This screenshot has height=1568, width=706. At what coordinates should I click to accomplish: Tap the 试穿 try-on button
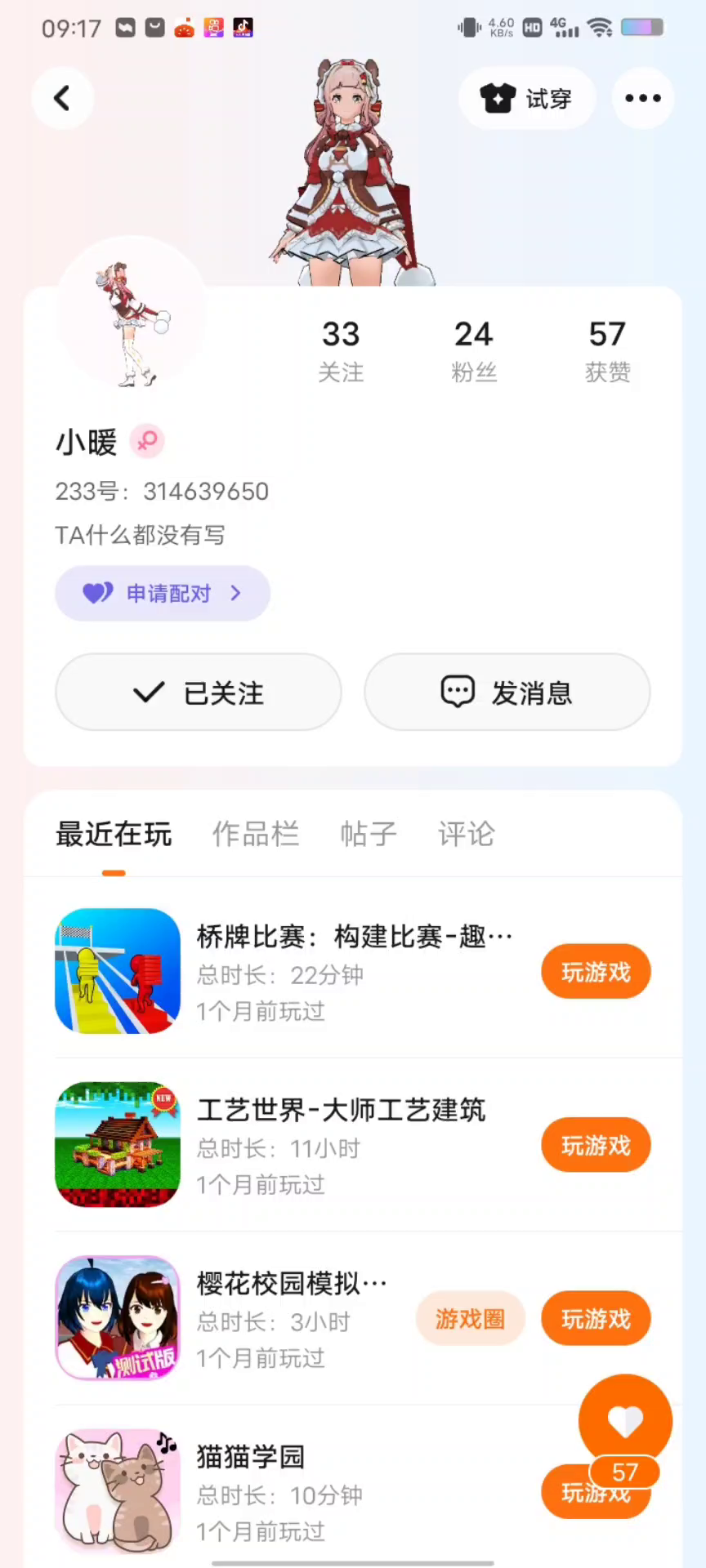526,99
